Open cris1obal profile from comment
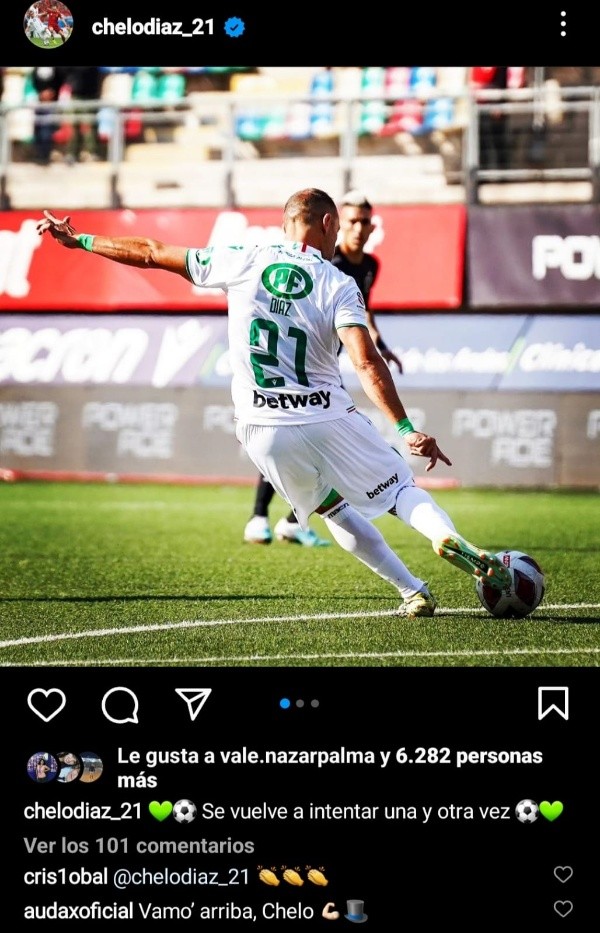600x933 pixels. (65, 877)
